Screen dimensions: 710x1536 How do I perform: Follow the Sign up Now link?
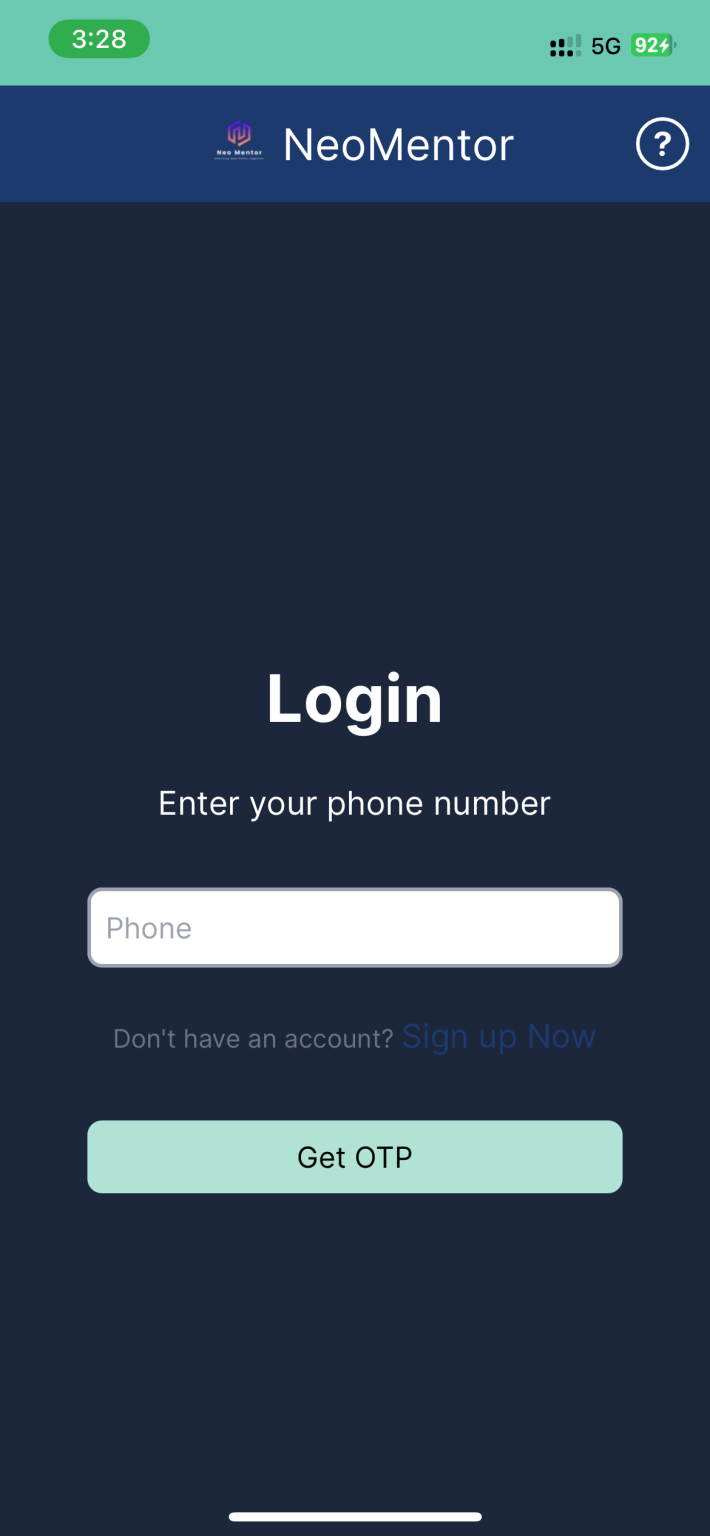coord(498,1037)
